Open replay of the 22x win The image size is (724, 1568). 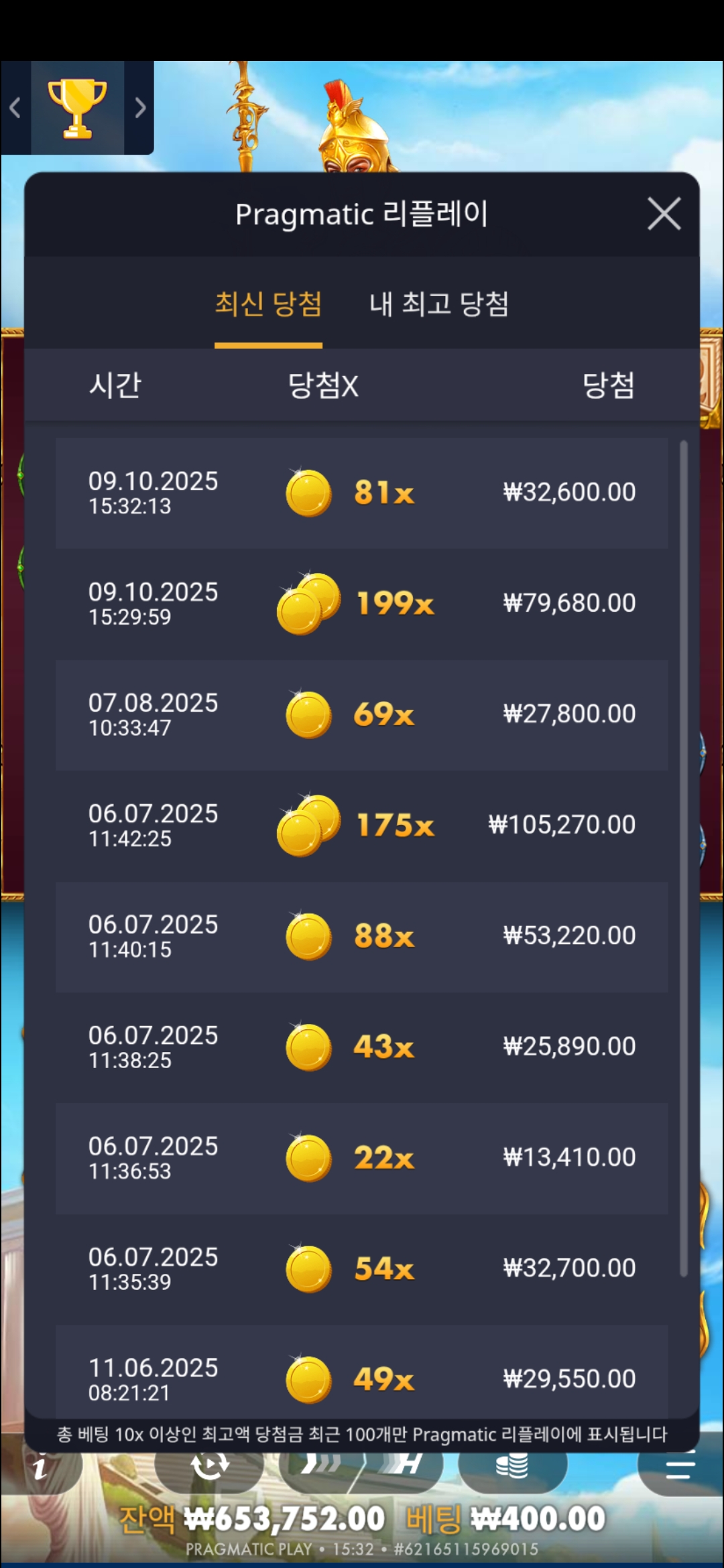362,1158
